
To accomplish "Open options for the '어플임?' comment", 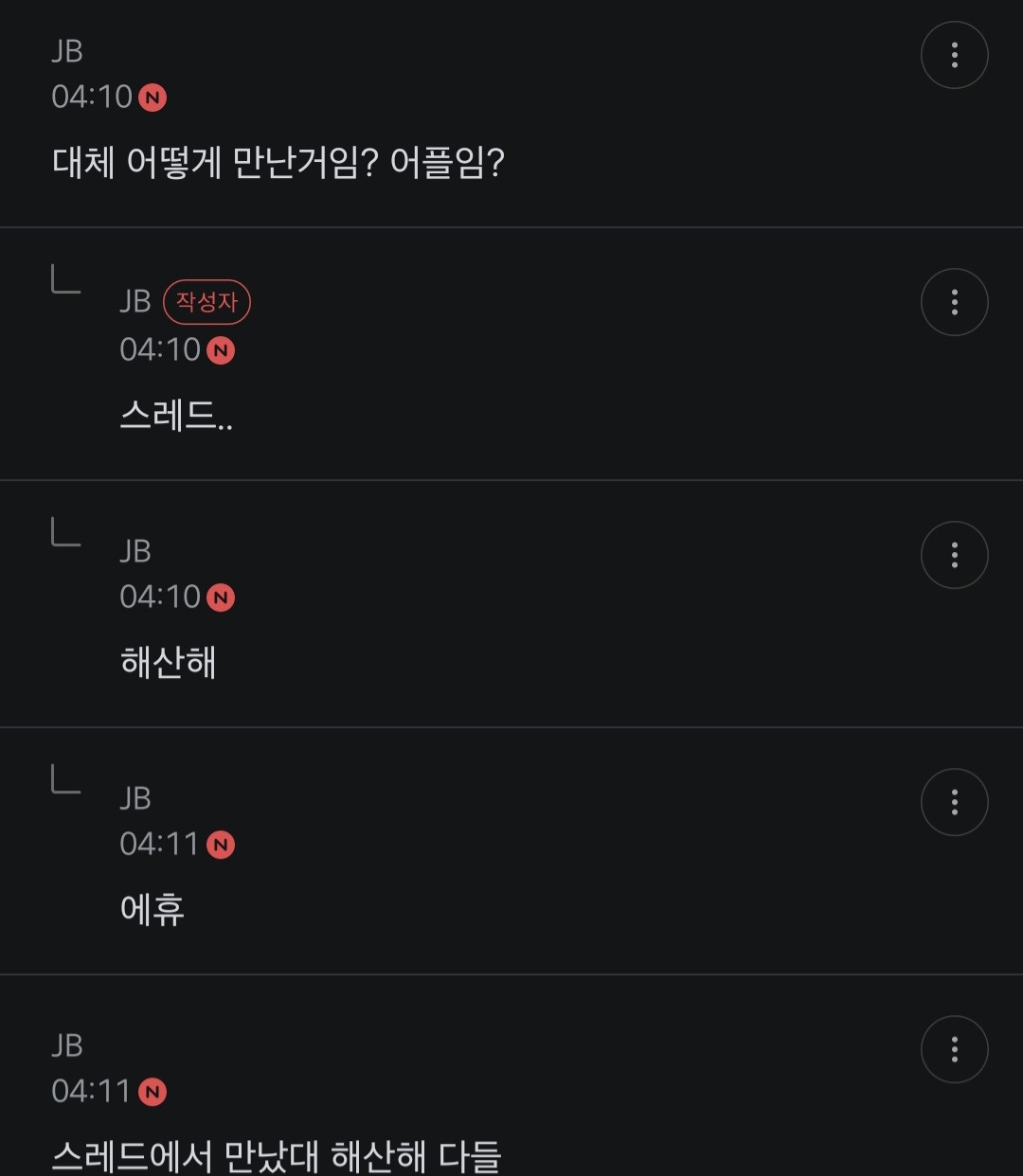I will point(954,55).
